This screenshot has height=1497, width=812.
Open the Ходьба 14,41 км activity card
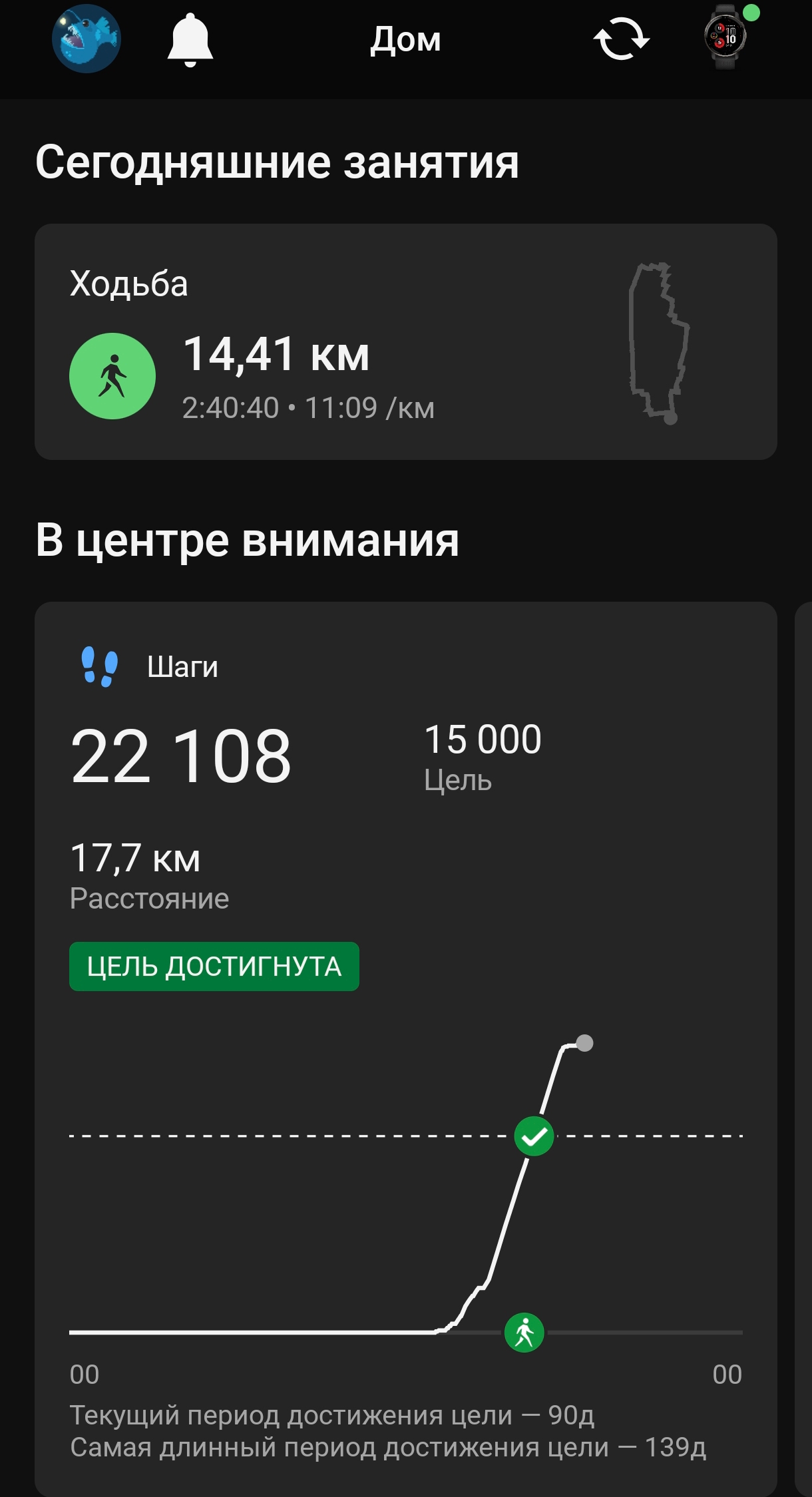tap(406, 341)
